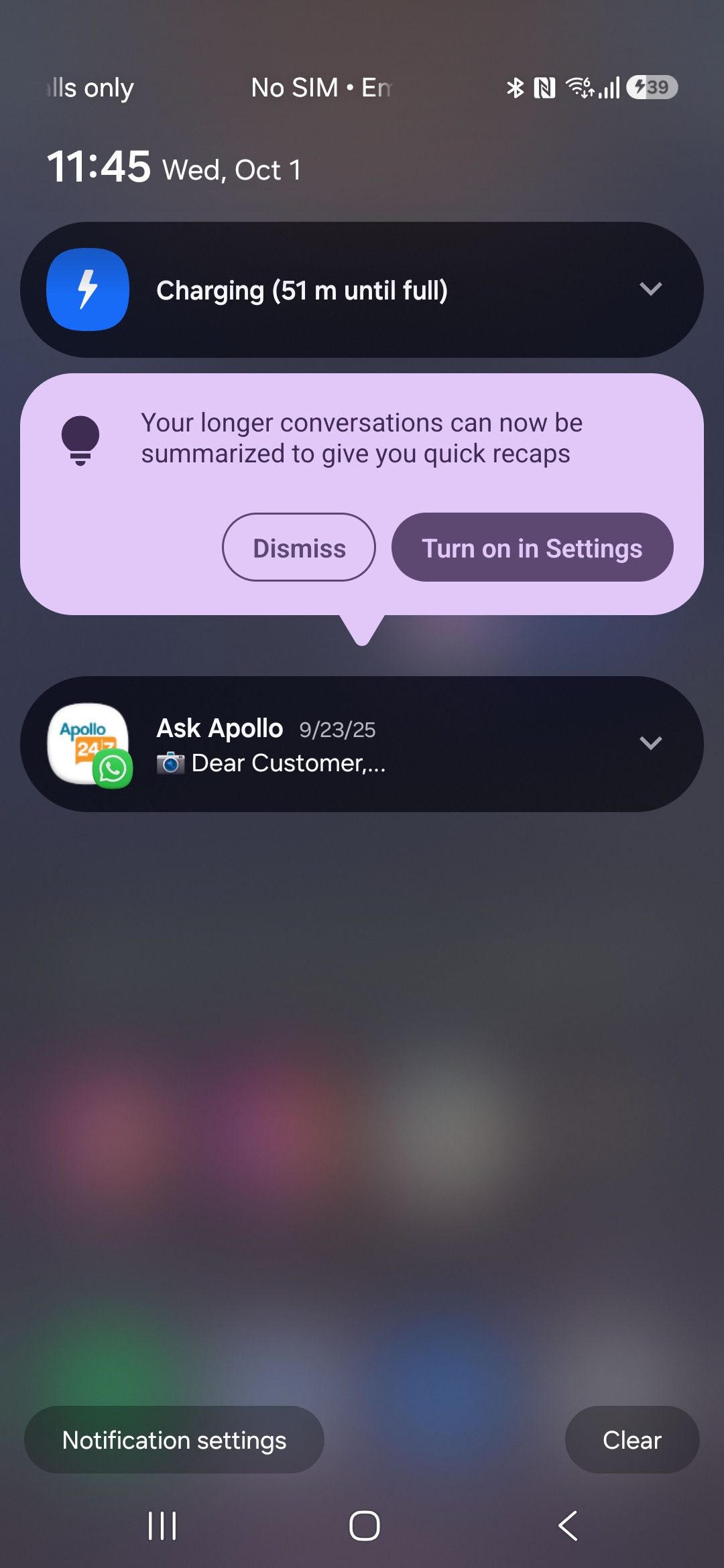This screenshot has width=724, height=1568.
Task: Tap the charging battery indicator showing 39
Action: 652,87
